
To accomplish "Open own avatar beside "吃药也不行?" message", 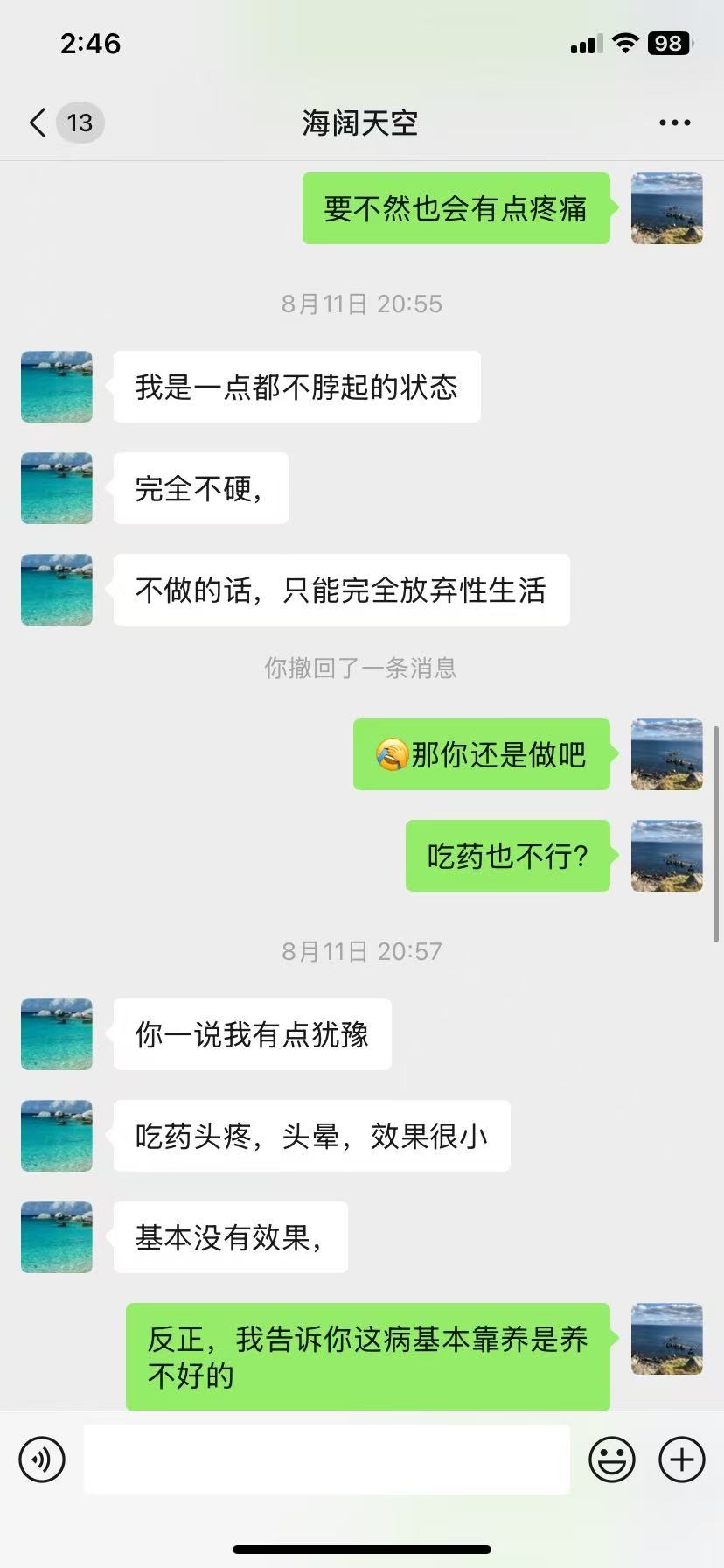I will [666, 856].
